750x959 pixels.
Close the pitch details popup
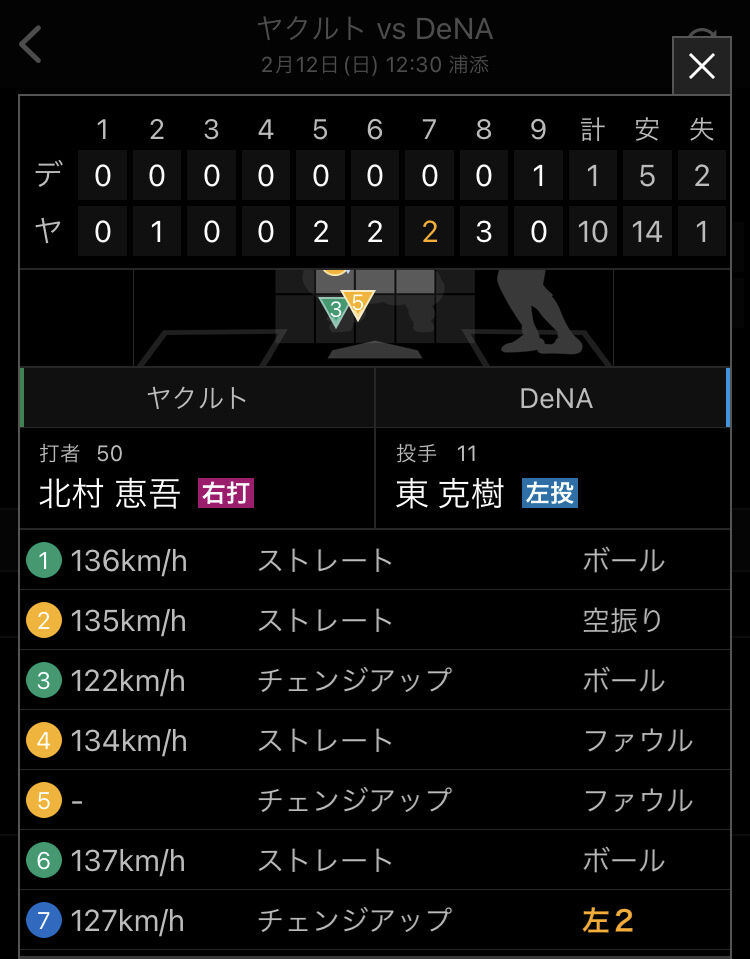point(701,66)
